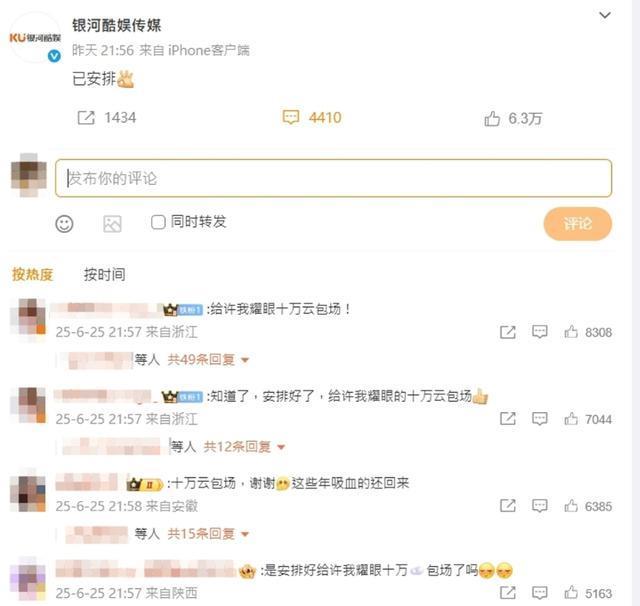
Task: Expand the post options chevron
Action: tap(604, 16)
